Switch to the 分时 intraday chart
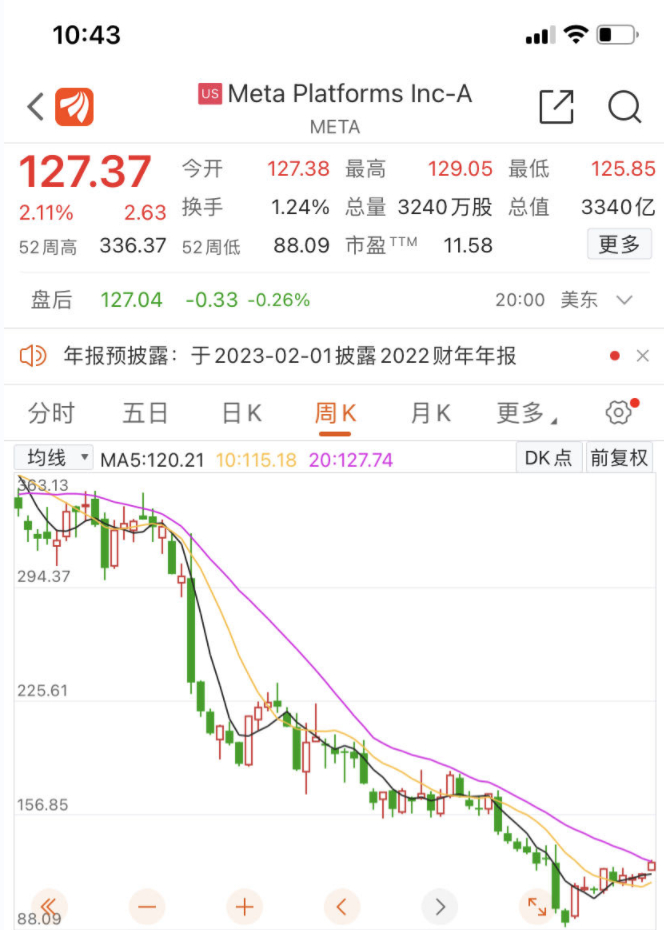This screenshot has height=930, width=664. (51, 413)
